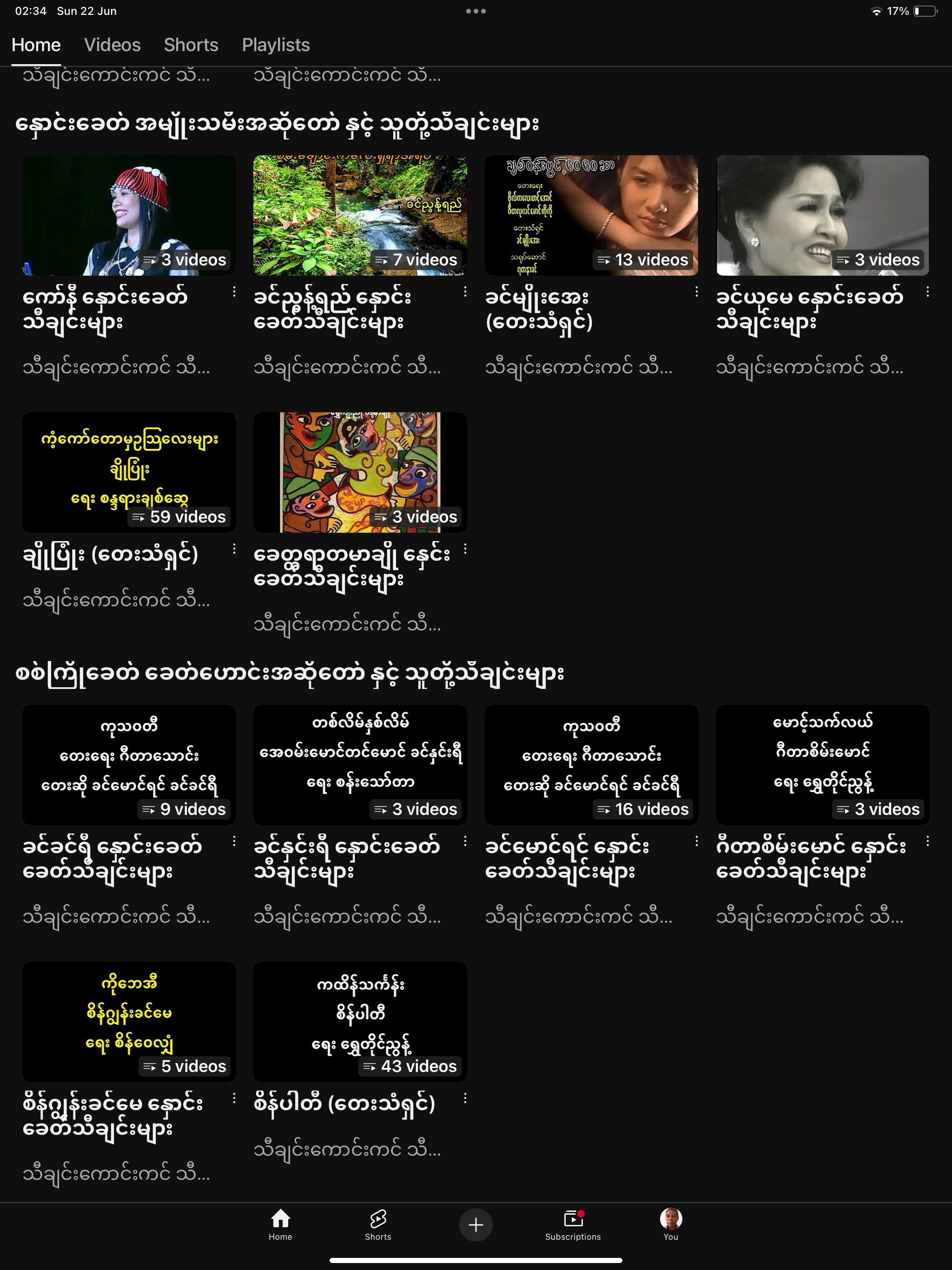The image size is (952, 1270).
Task: Open the 9 videos playlist
Action: point(129,764)
